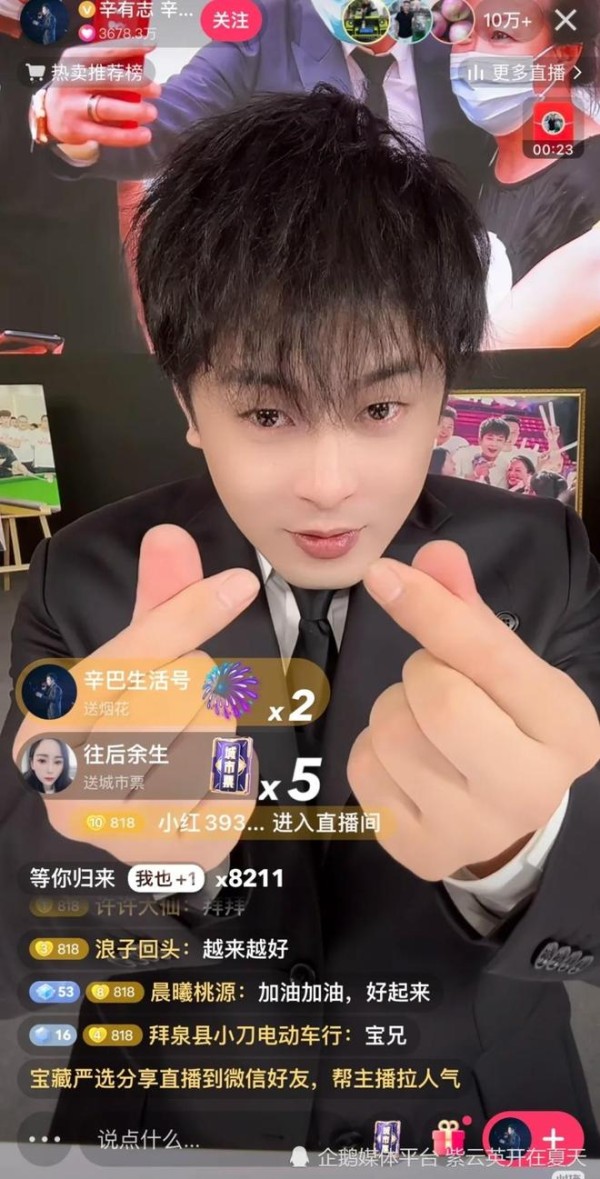This screenshot has height=1179, width=600.
Task: Close the live stream
Action: point(566,20)
